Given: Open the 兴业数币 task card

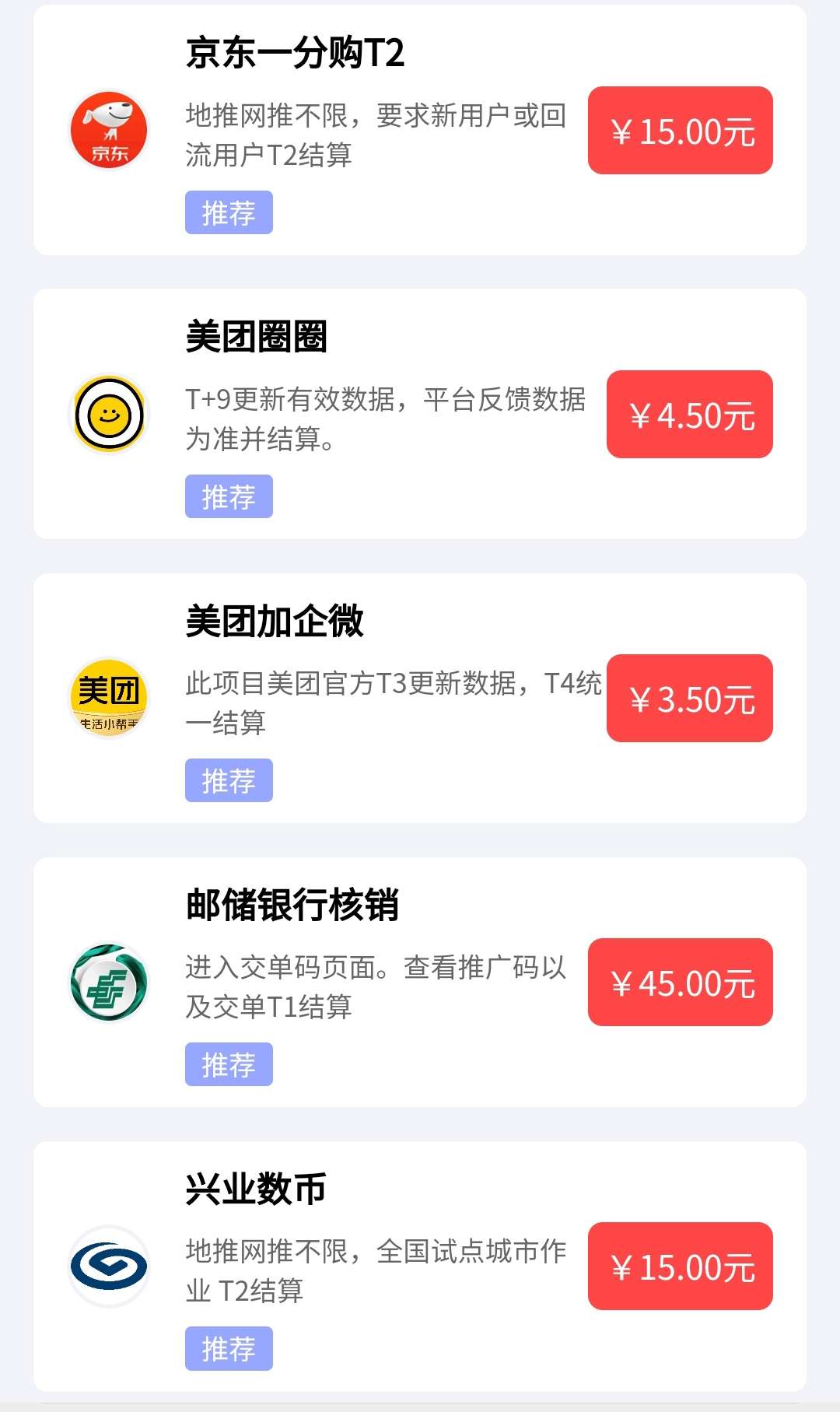Looking at the screenshot, I should click(420, 1266).
